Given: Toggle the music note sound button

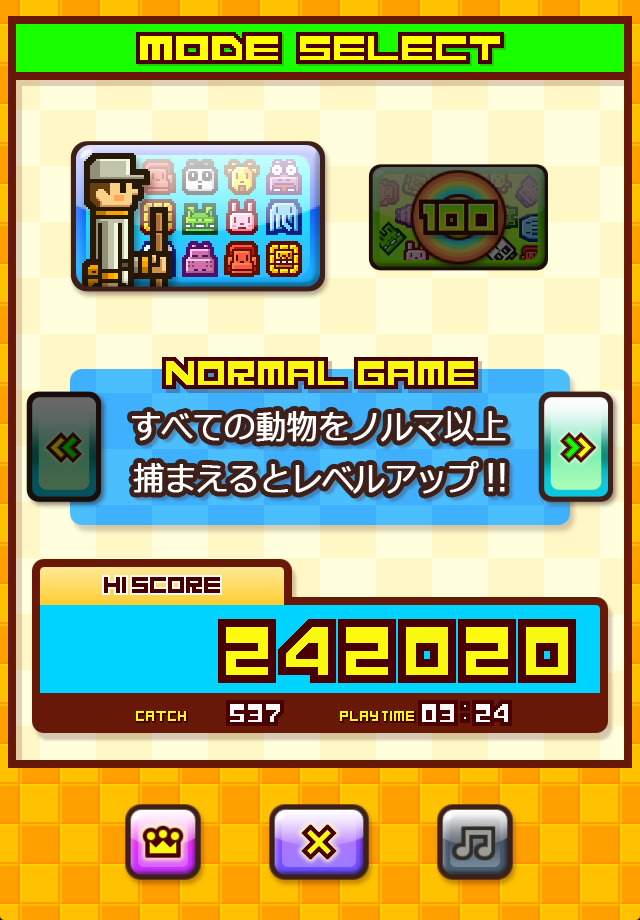Looking at the screenshot, I should tap(475, 841).
